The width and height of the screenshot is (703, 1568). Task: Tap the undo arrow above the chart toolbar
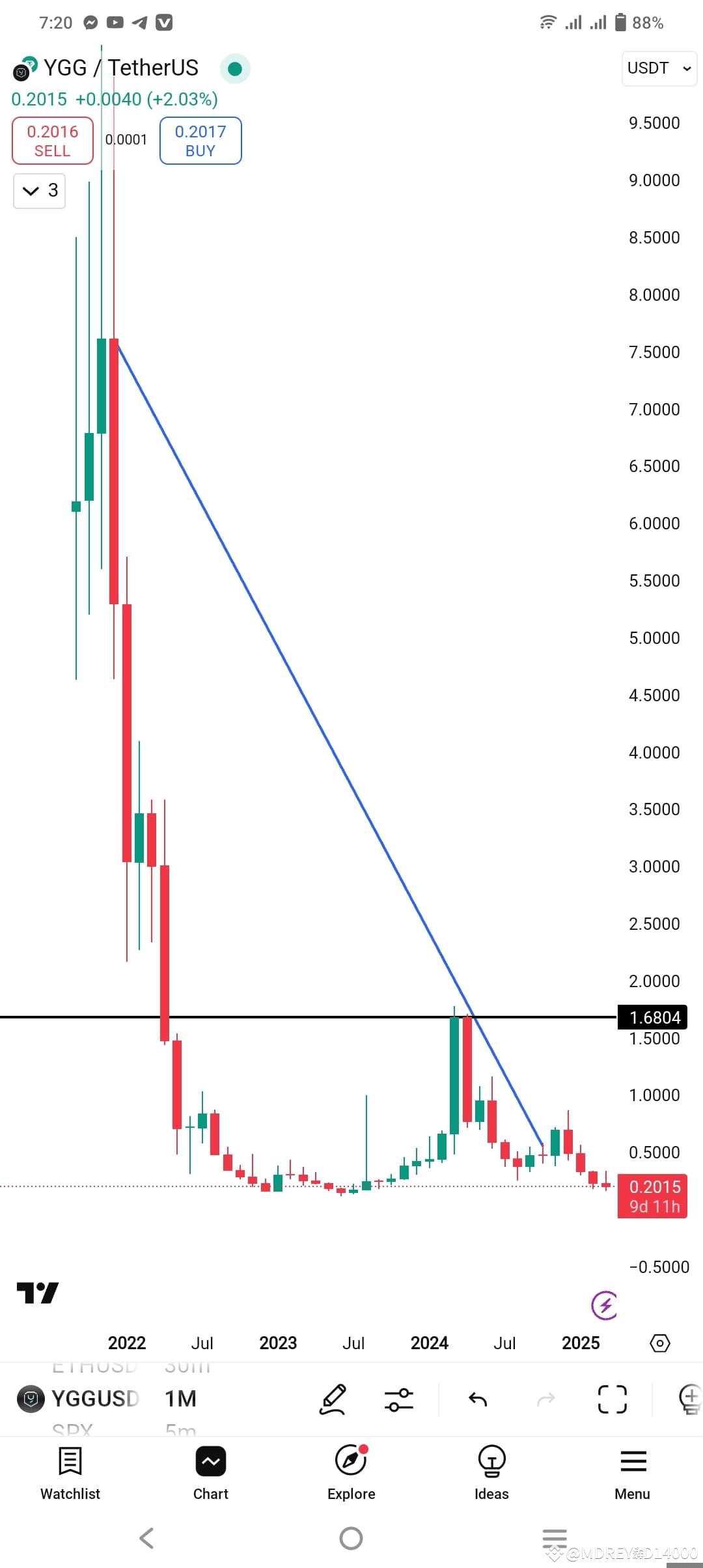coord(477,1399)
